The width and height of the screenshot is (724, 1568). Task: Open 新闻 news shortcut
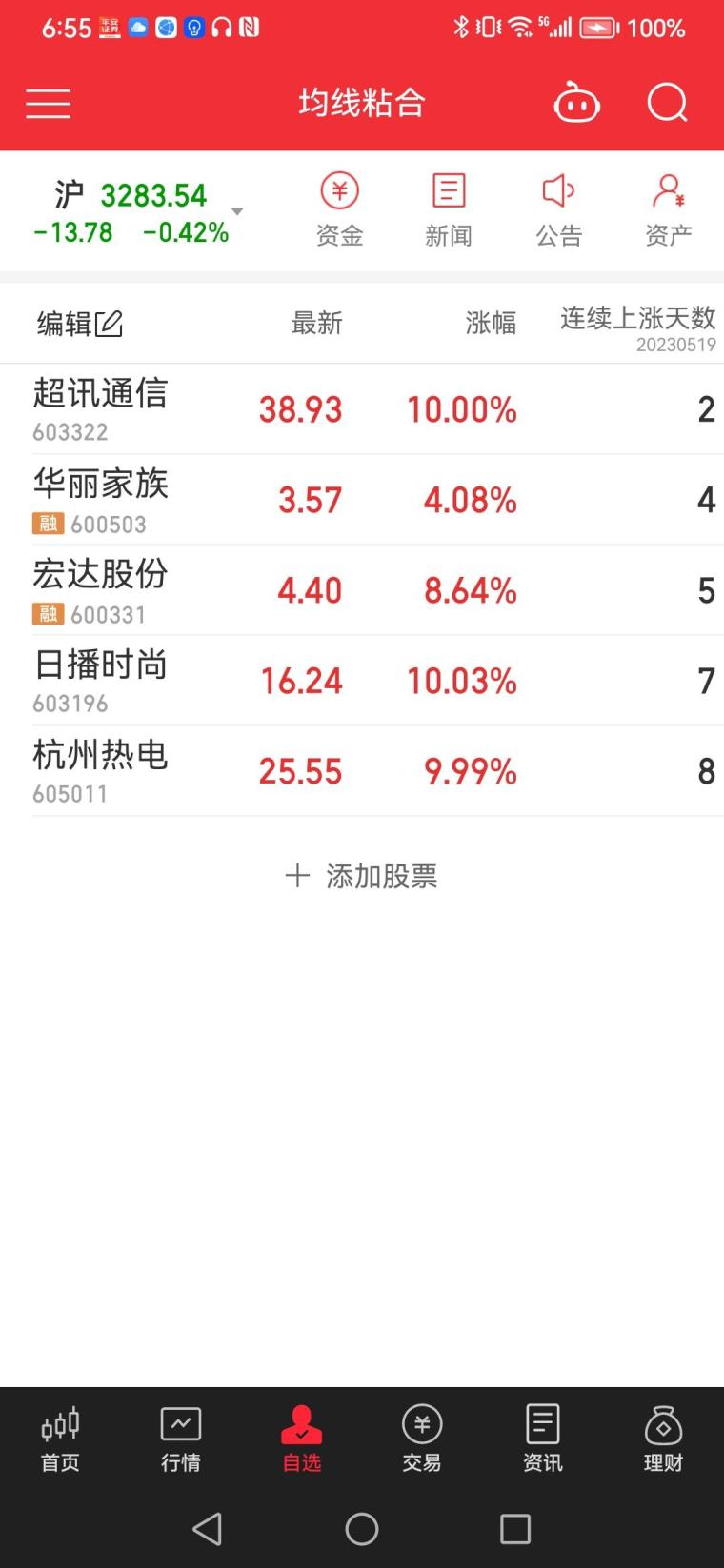(449, 210)
